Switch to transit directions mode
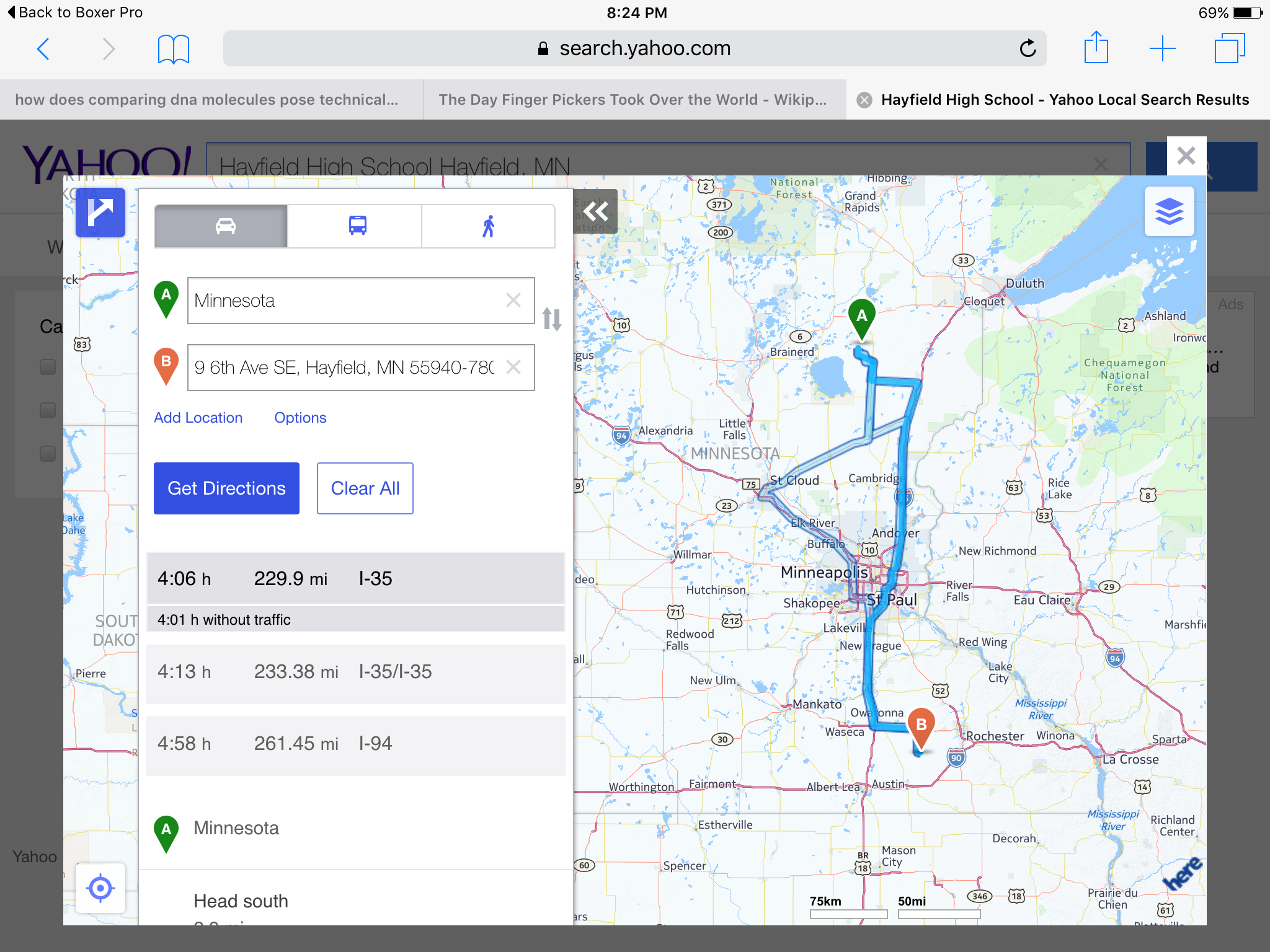1270x952 pixels. click(357, 226)
